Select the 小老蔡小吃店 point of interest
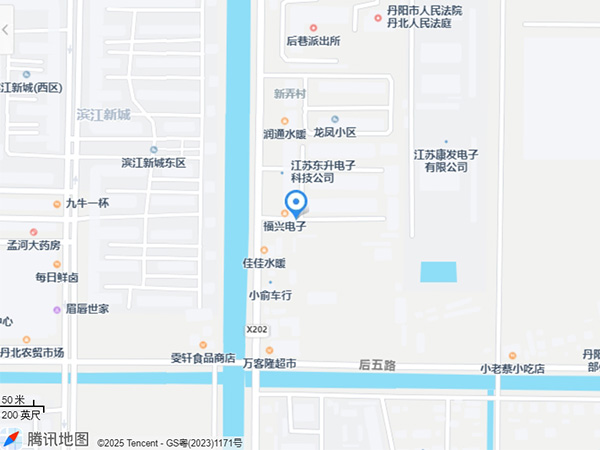Viewport: 600px width, 450px height. [512, 355]
